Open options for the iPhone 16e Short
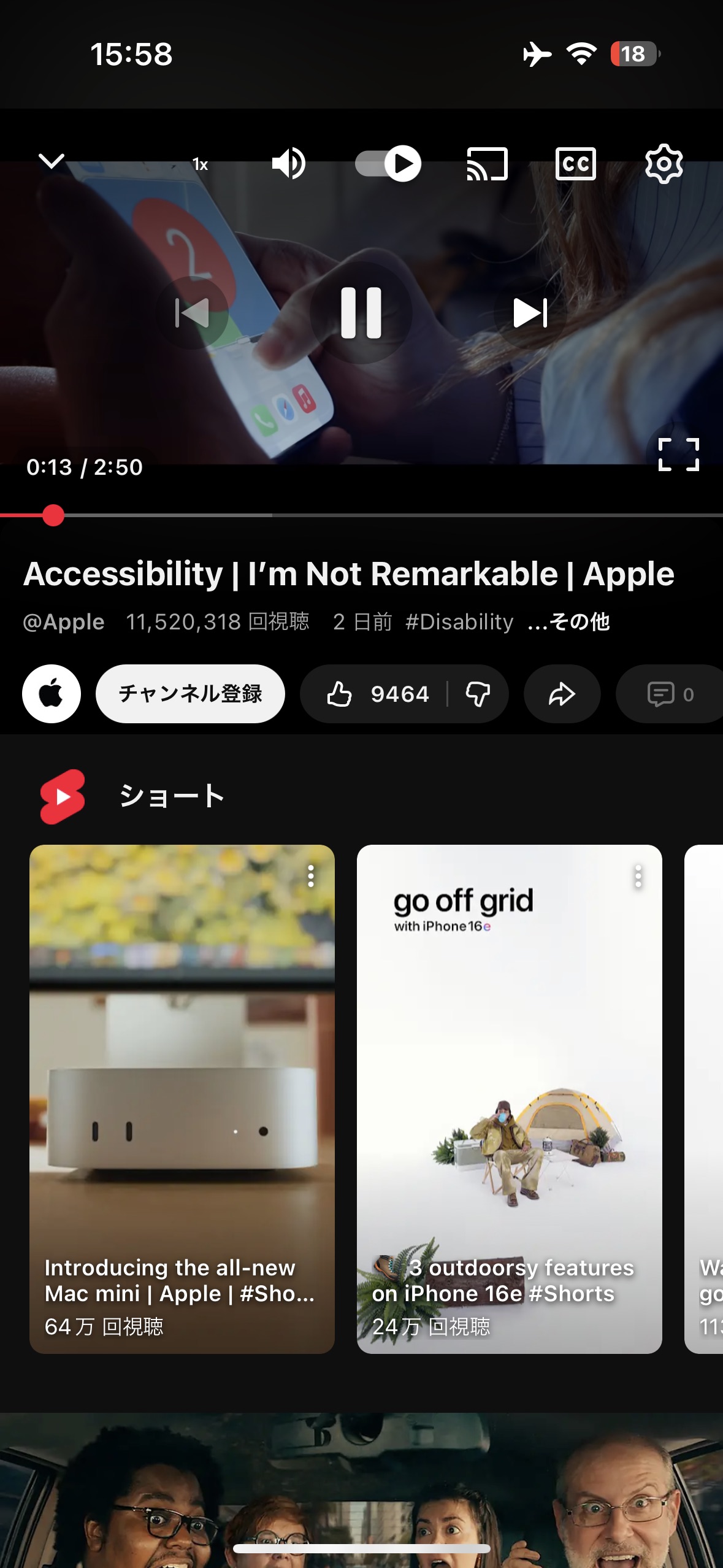The width and height of the screenshot is (723, 1568). point(638,877)
